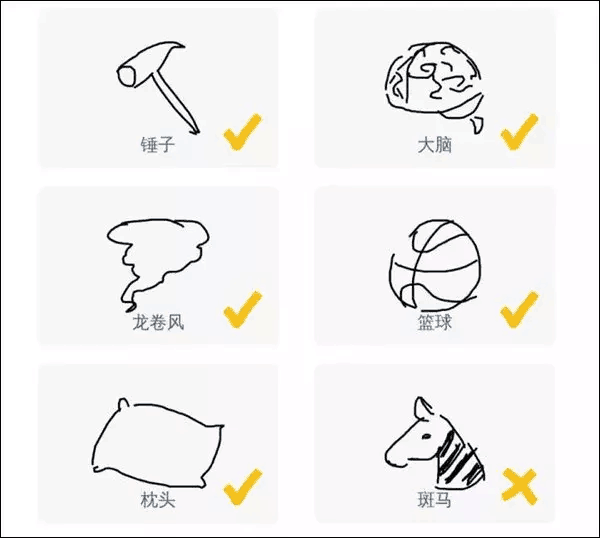Select the 篮球 basketball drawing card
Screen dimensions: 600x538
click(x=434, y=266)
